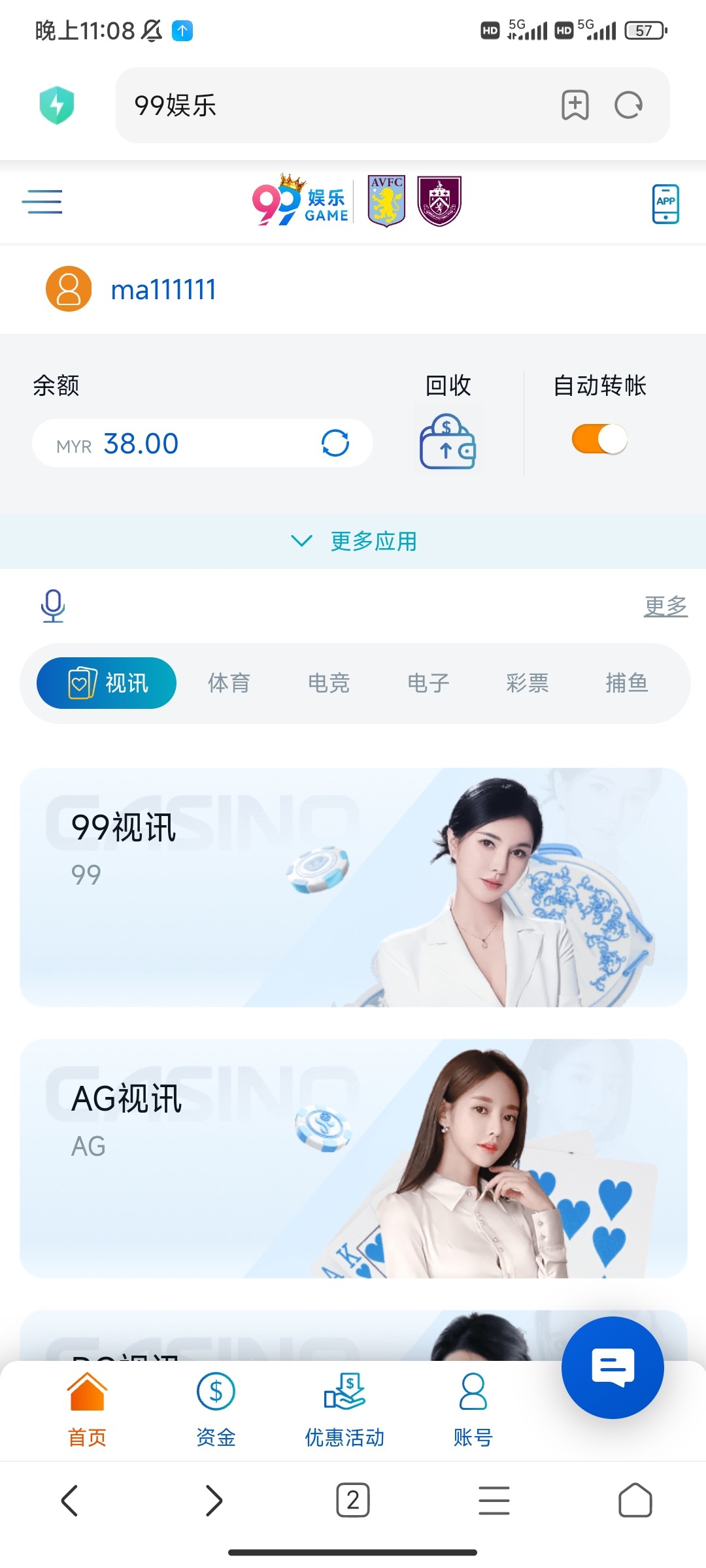This screenshot has height=1568, width=706.
Task: Refresh the MYR balance amount
Action: pyautogui.click(x=335, y=443)
